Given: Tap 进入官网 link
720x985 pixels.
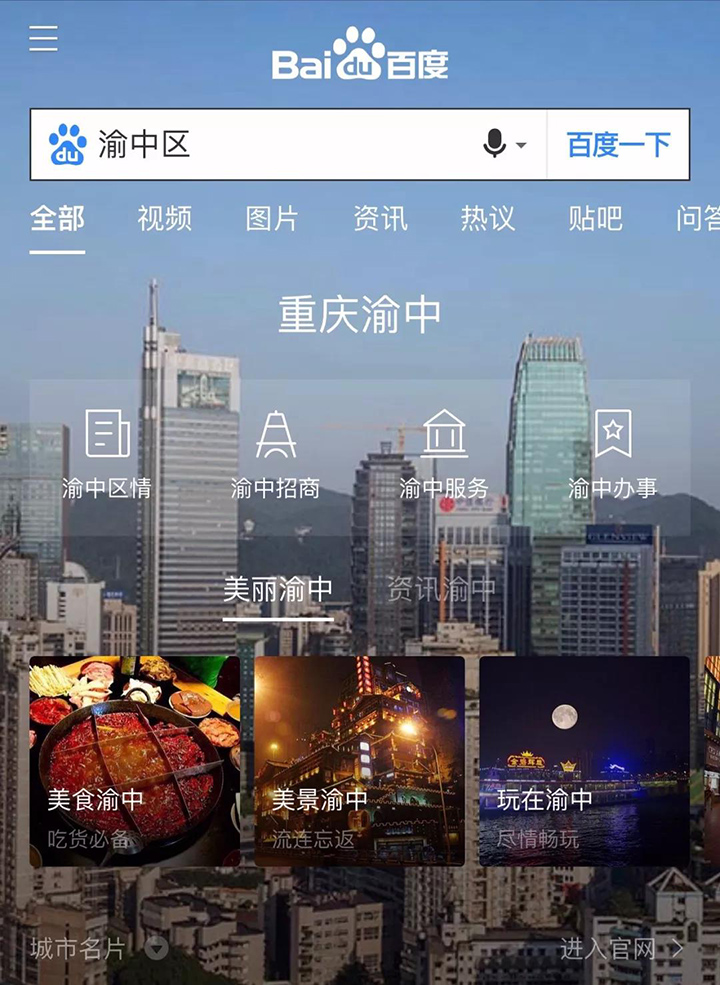Looking at the screenshot, I should point(621,947).
